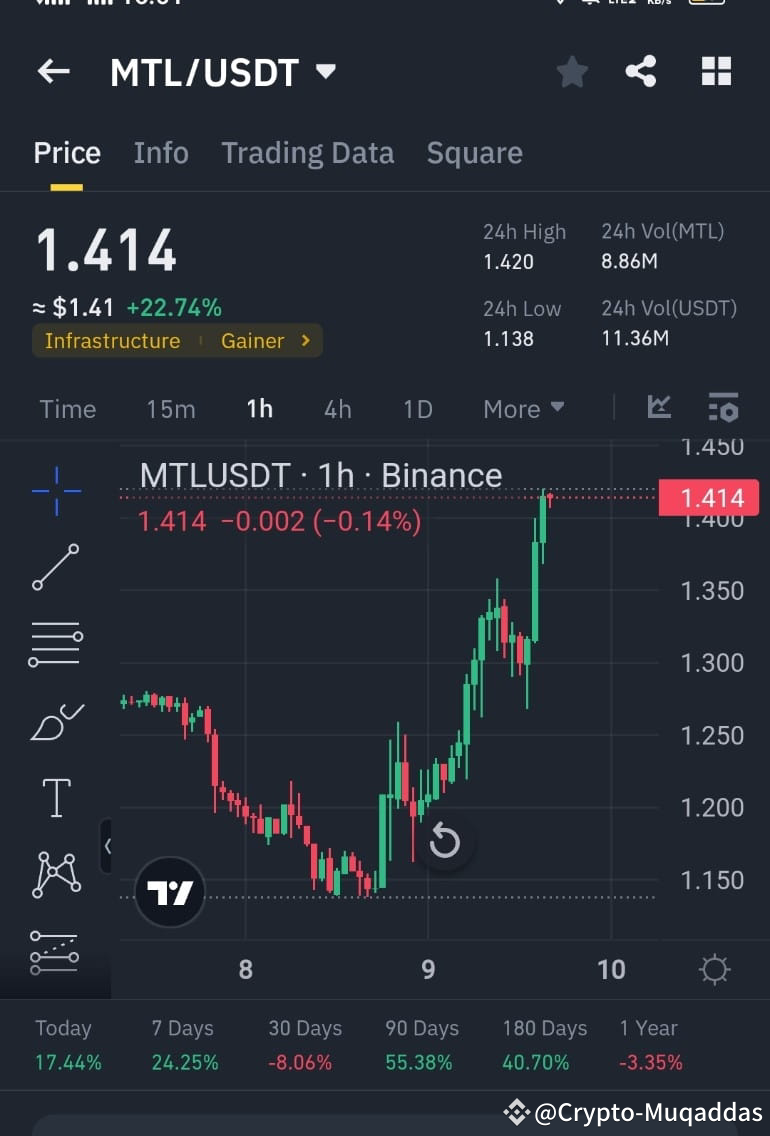Open the MTL/USDT pair selector dropdown

tap(322, 71)
